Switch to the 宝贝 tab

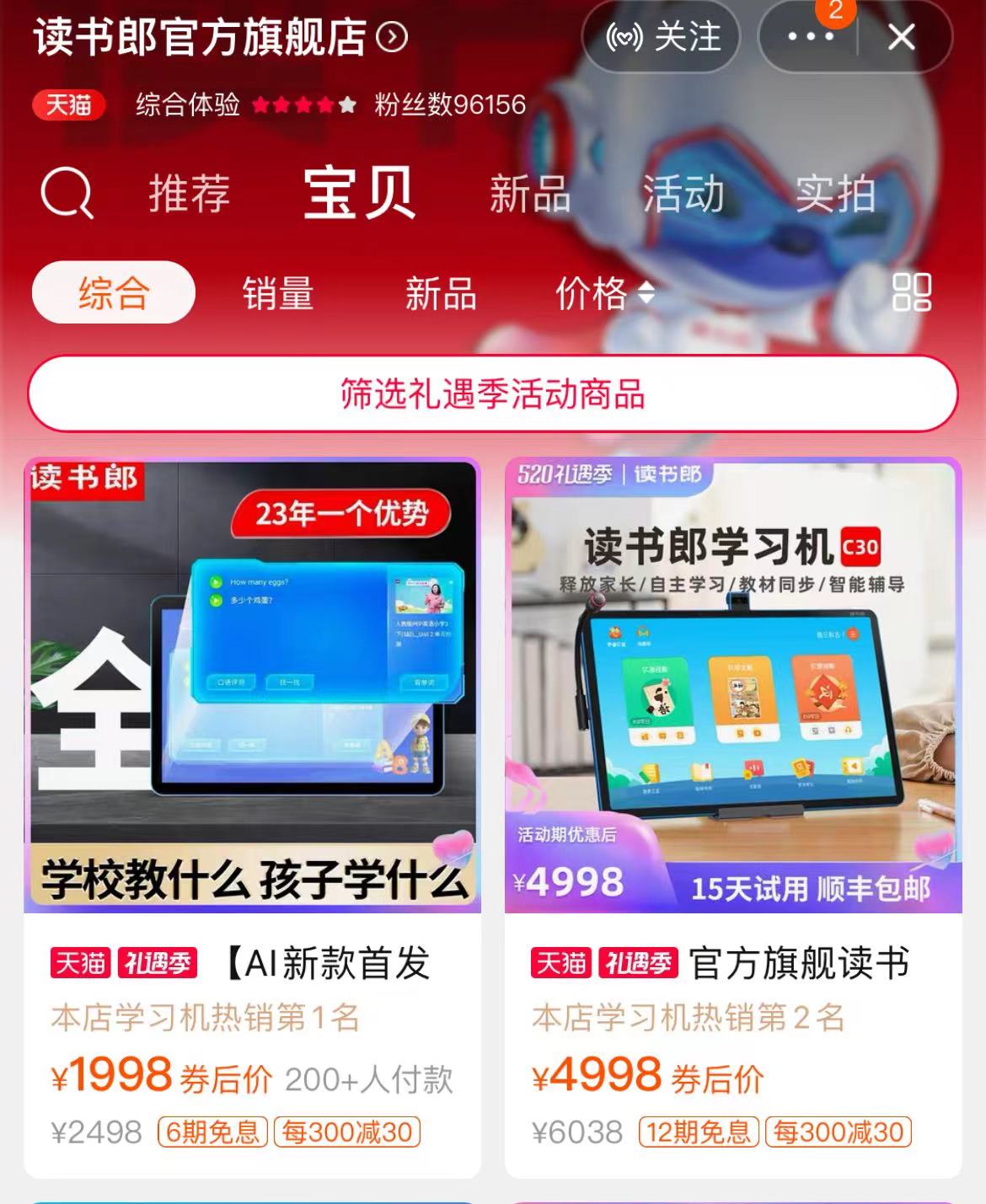(x=359, y=195)
